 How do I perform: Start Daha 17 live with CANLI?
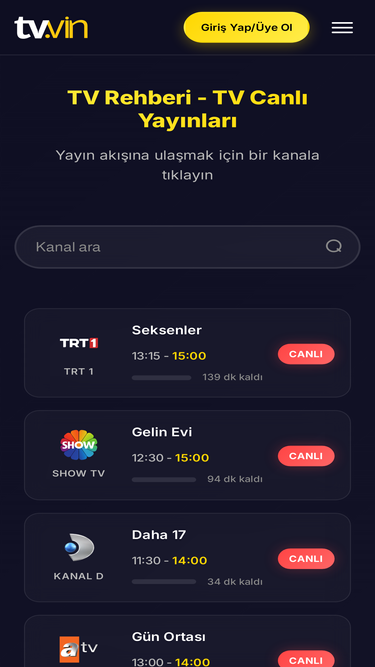coord(306,559)
